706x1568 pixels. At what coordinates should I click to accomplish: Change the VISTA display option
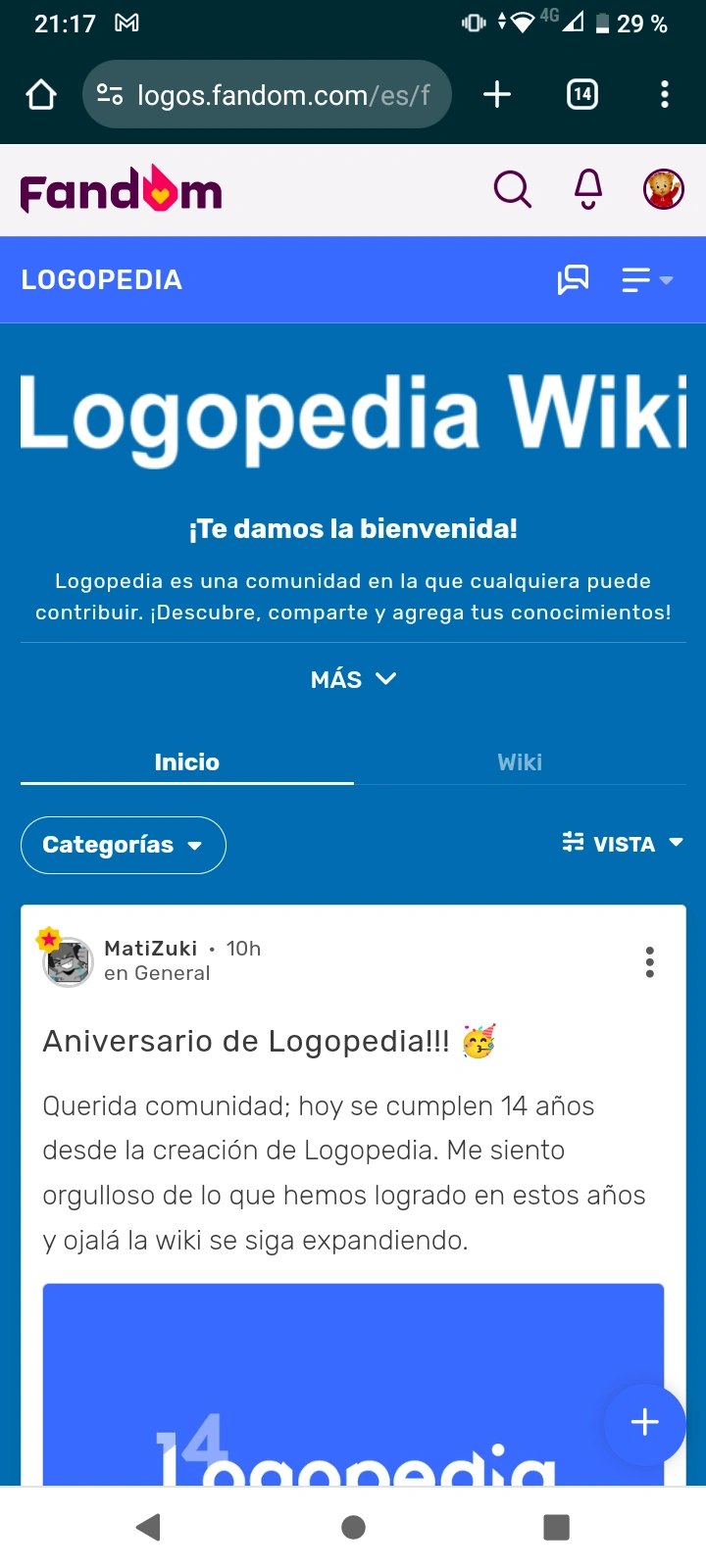(x=623, y=844)
